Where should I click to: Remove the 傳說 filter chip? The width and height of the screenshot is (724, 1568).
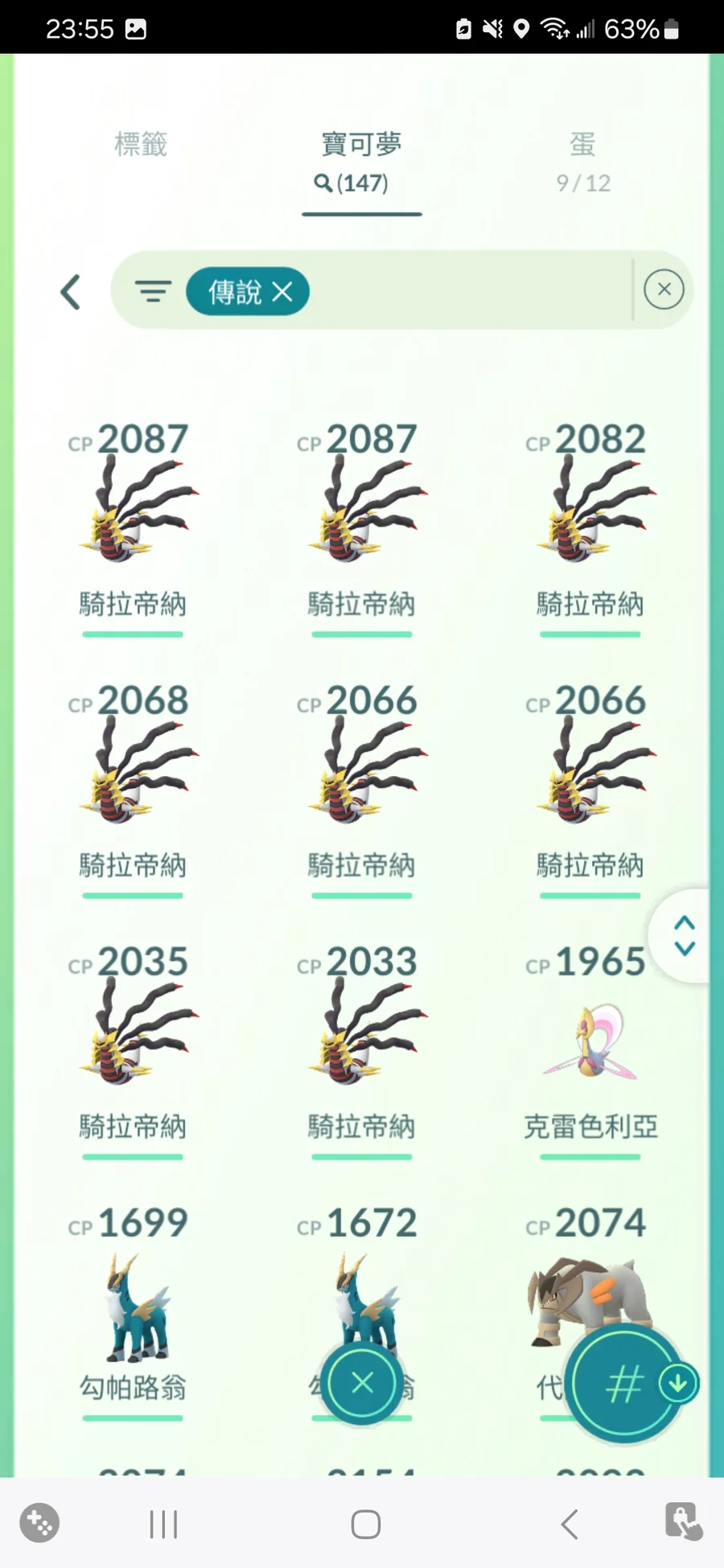pos(282,291)
